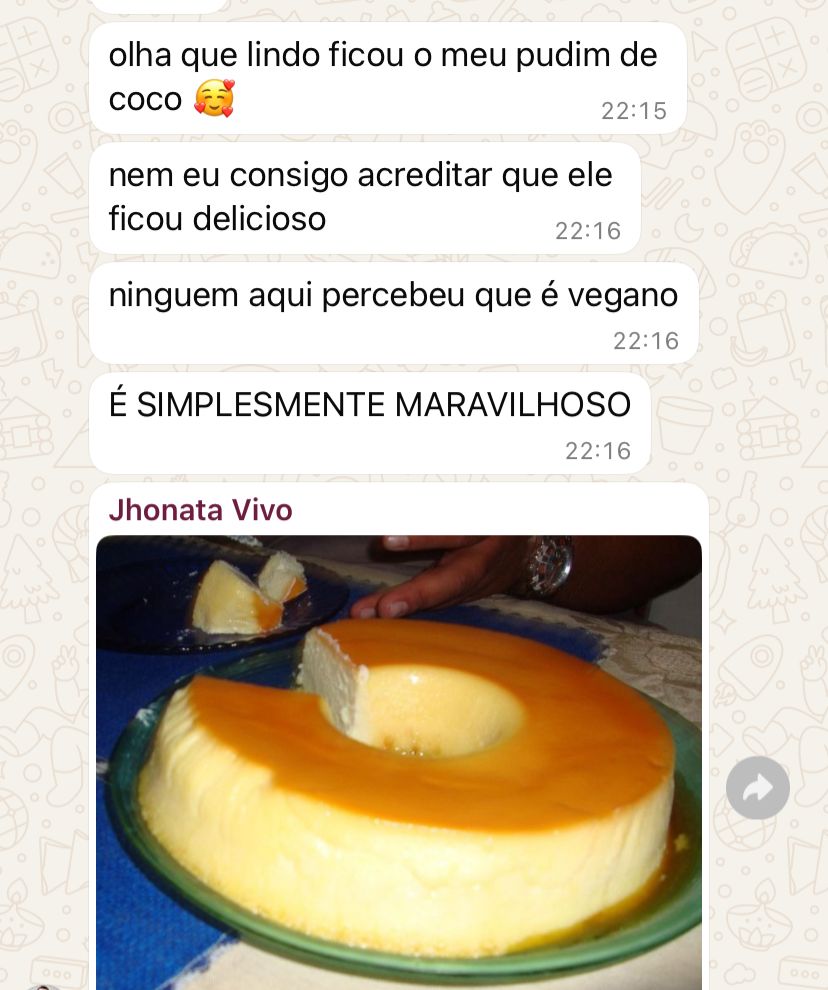828x990 pixels.
Task: Forward the pudding photo message
Action: (x=757, y=788)
